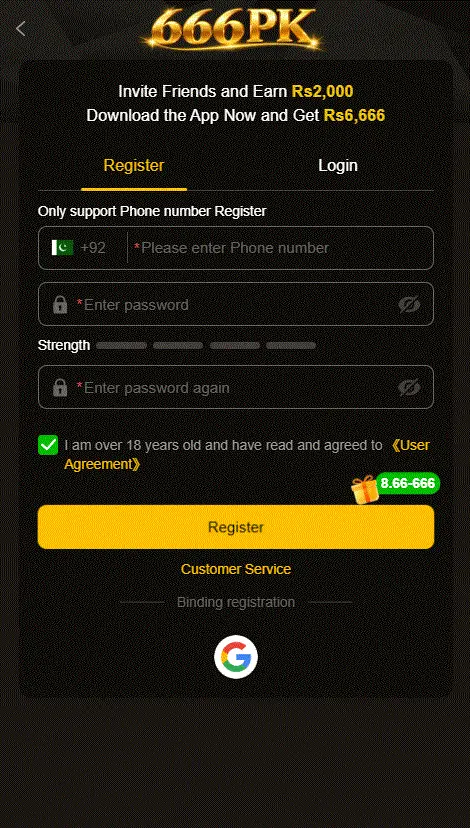This screenshot has width=470, height=828.
Task: Focus the Enter password again field
Action: (236, 387)
